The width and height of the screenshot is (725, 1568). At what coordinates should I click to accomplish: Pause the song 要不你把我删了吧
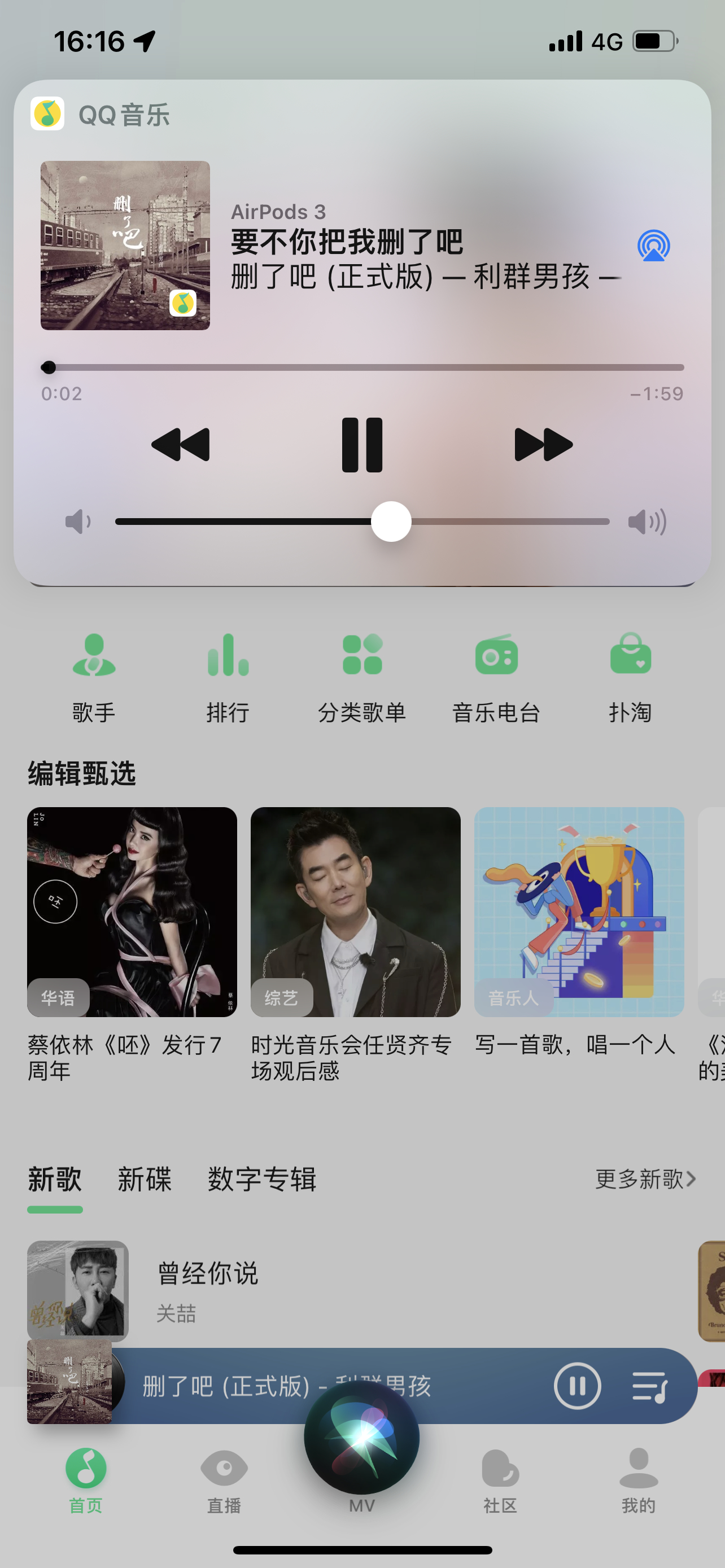tap(361, 444)
